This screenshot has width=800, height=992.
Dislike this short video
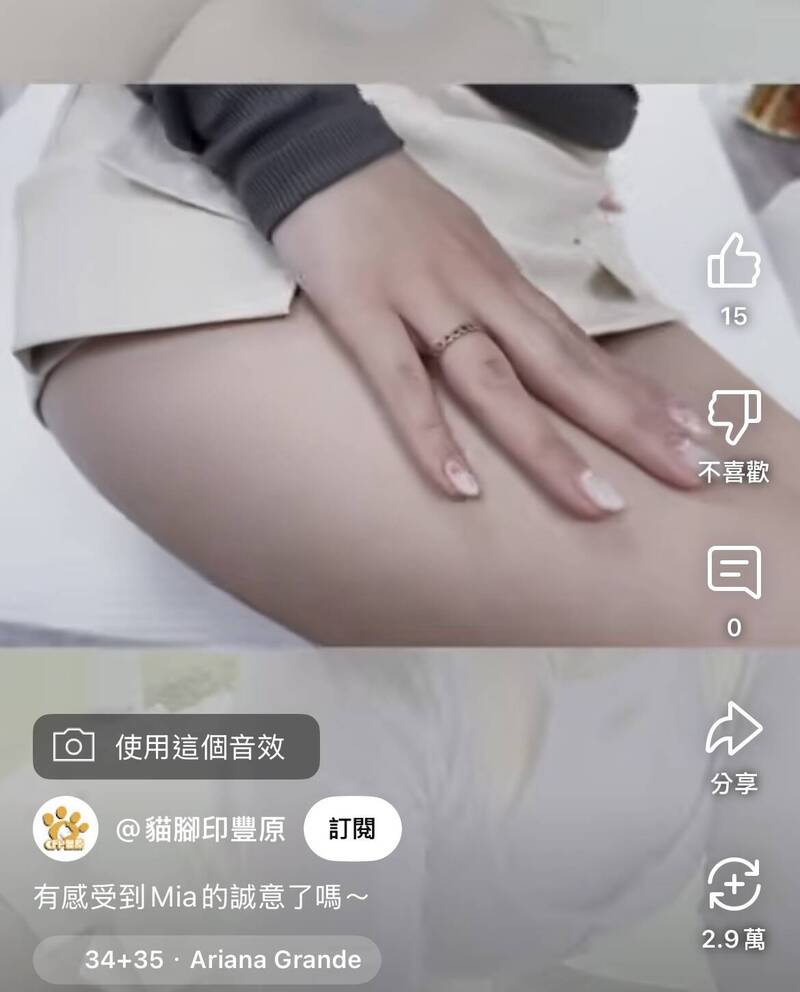[734, 418]
